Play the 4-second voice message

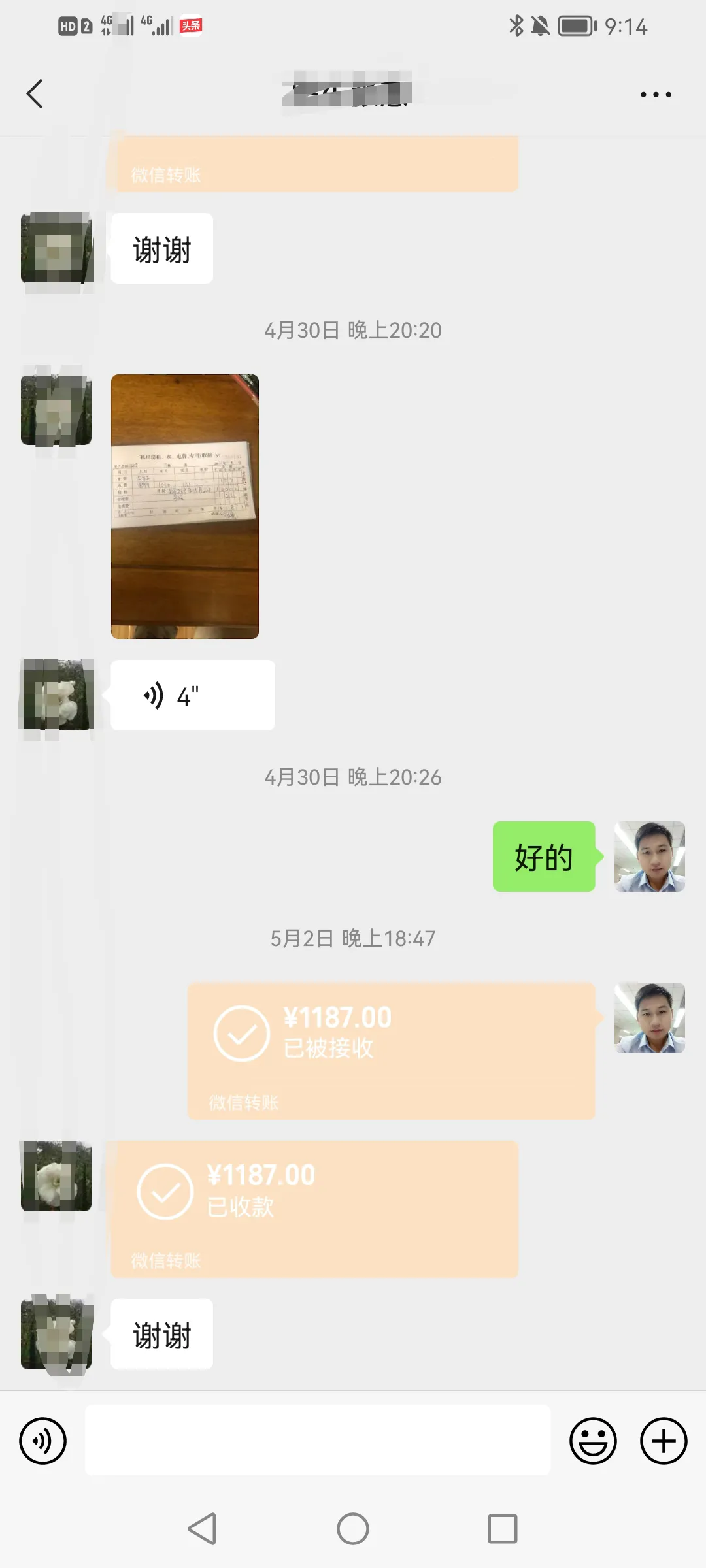(x=193, y=695)
